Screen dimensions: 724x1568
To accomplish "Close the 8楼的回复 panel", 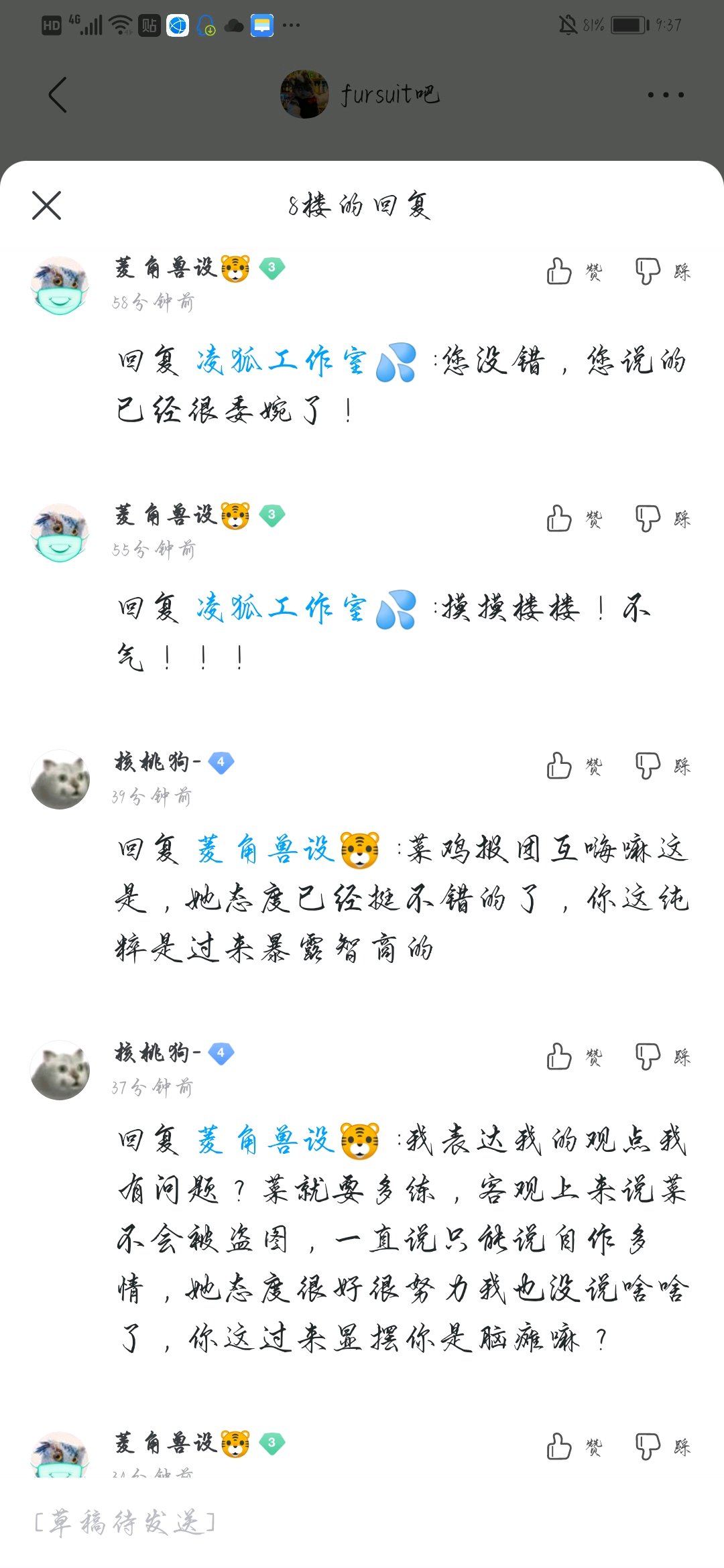I will point(46,205).
